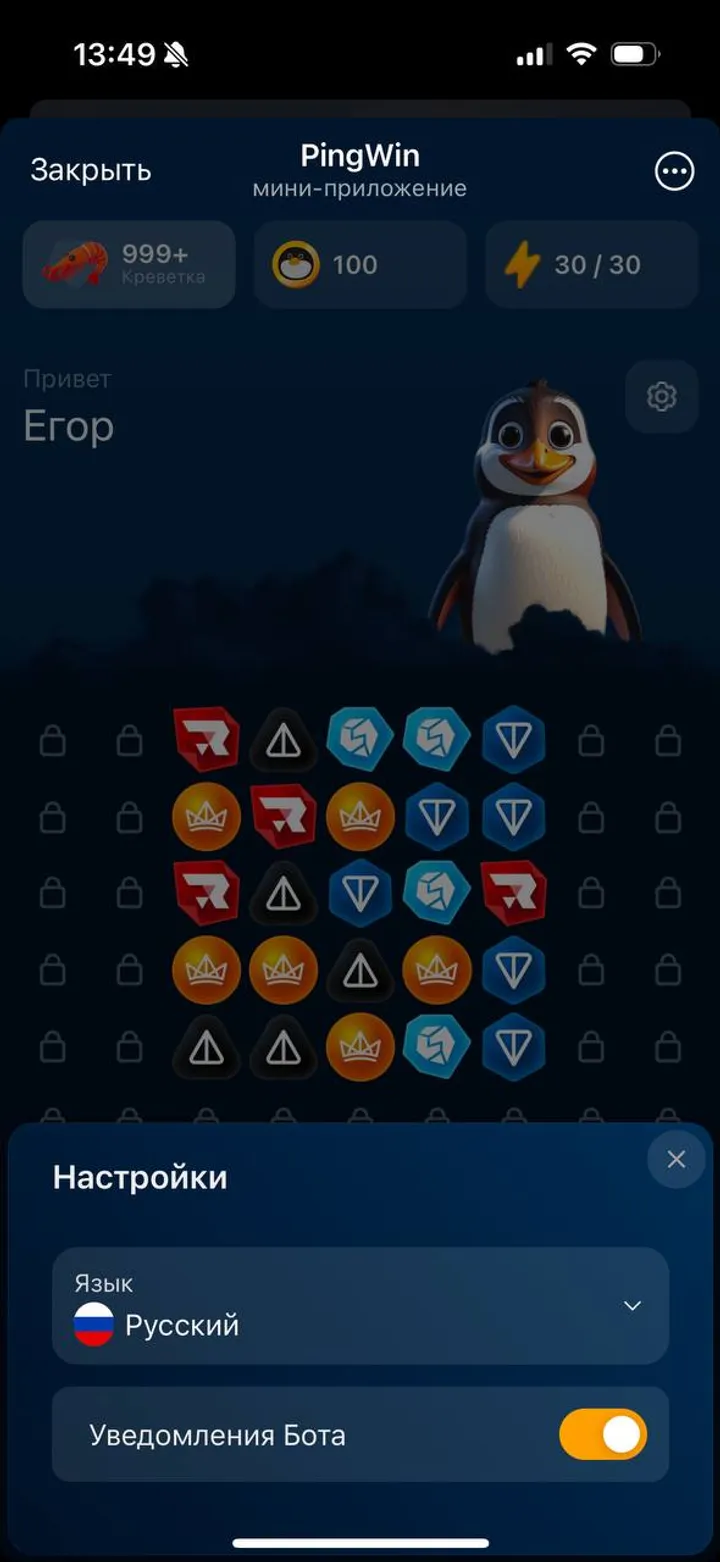Tap the PingWin title in the header

[x=360, y=155]
